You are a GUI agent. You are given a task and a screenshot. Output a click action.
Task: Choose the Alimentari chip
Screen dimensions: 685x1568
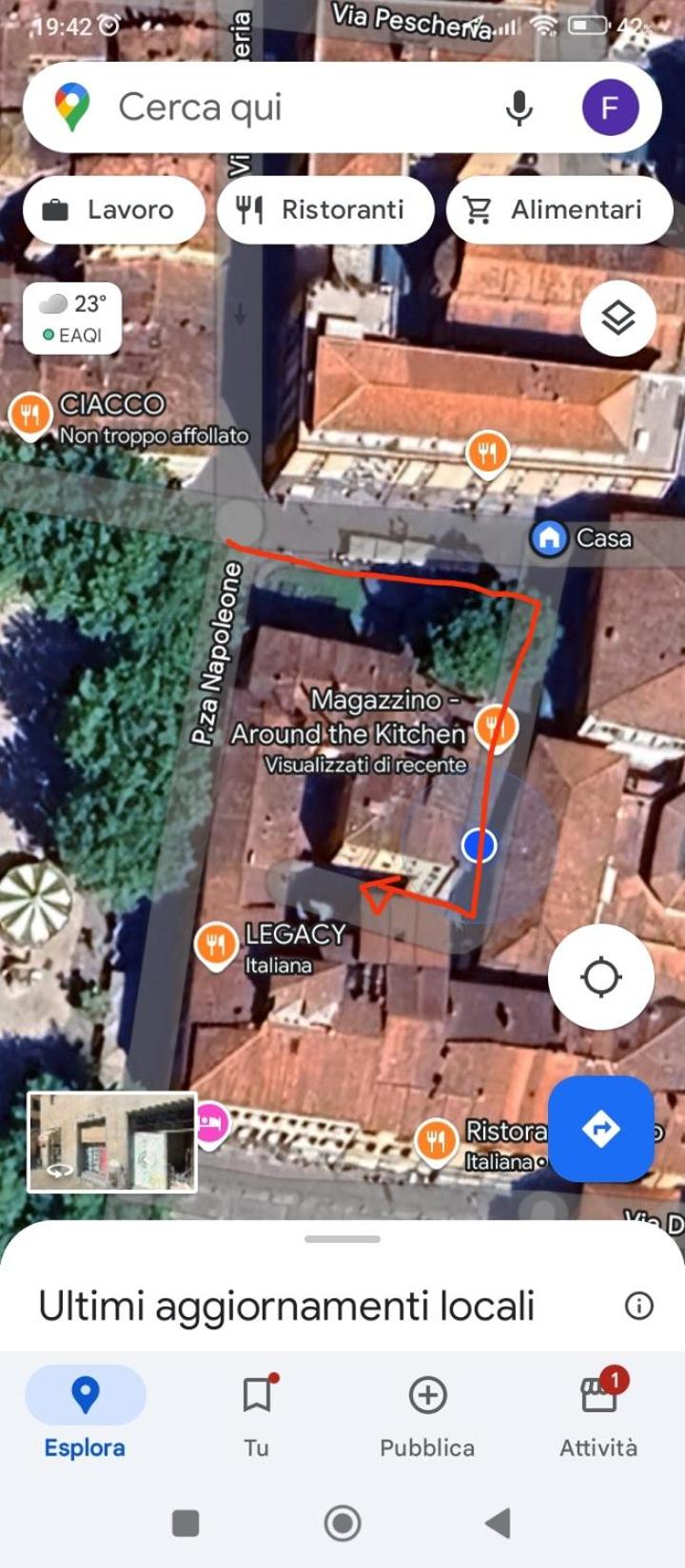point(559,210)
